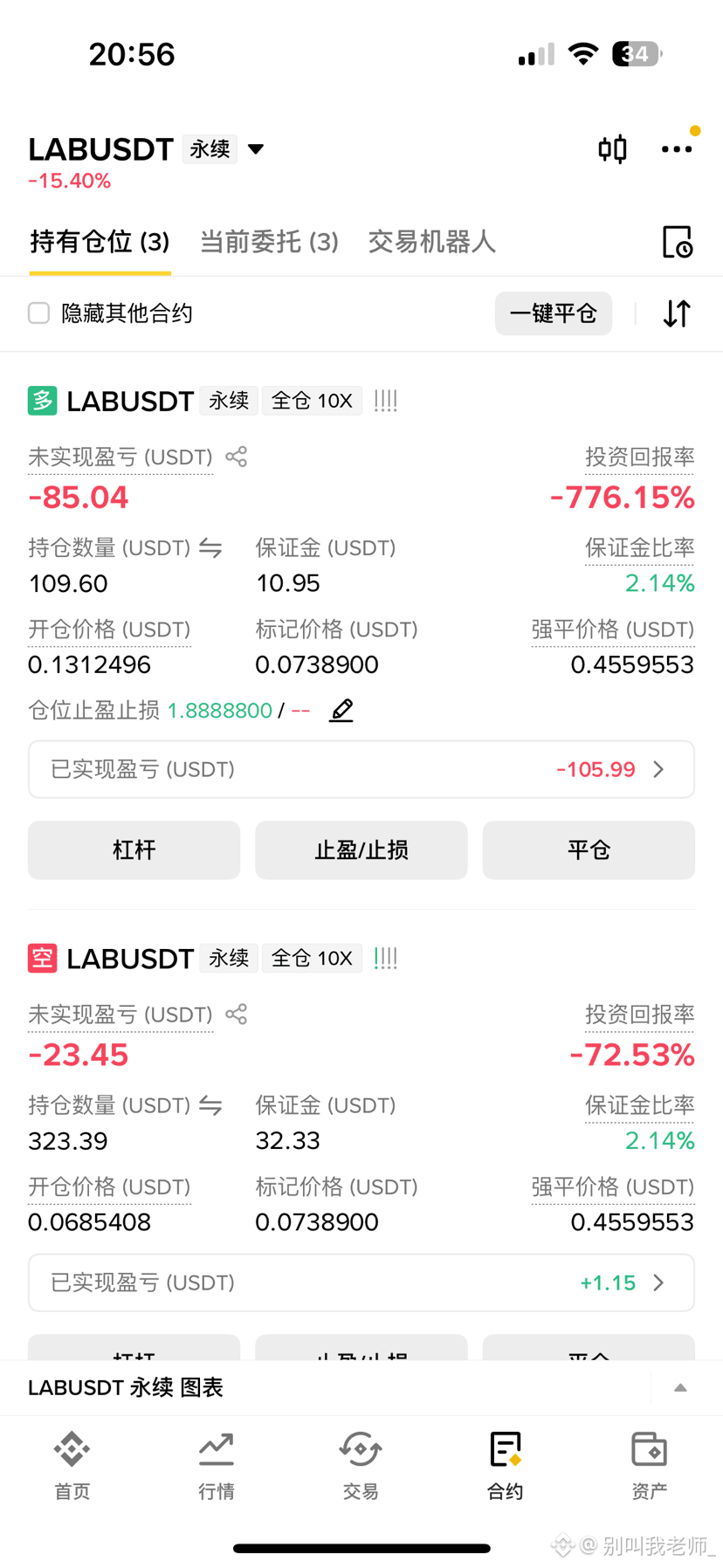Check the 隐藏其他合约 checkbox
723x1568 pixels.
38,313
